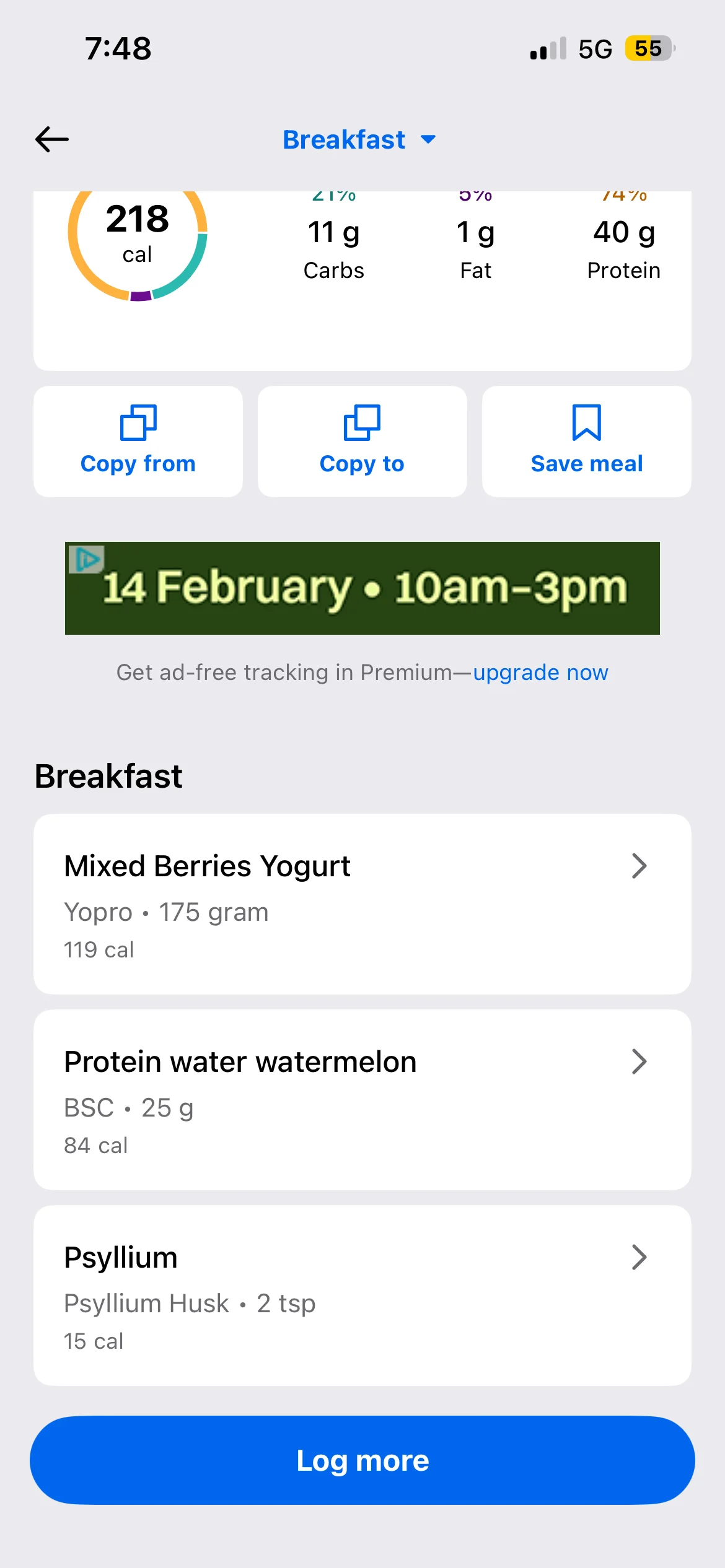This screenshot has height=1568, width=725.
Task: Open the 14 February ad banner
Action: tap(362, 588)
